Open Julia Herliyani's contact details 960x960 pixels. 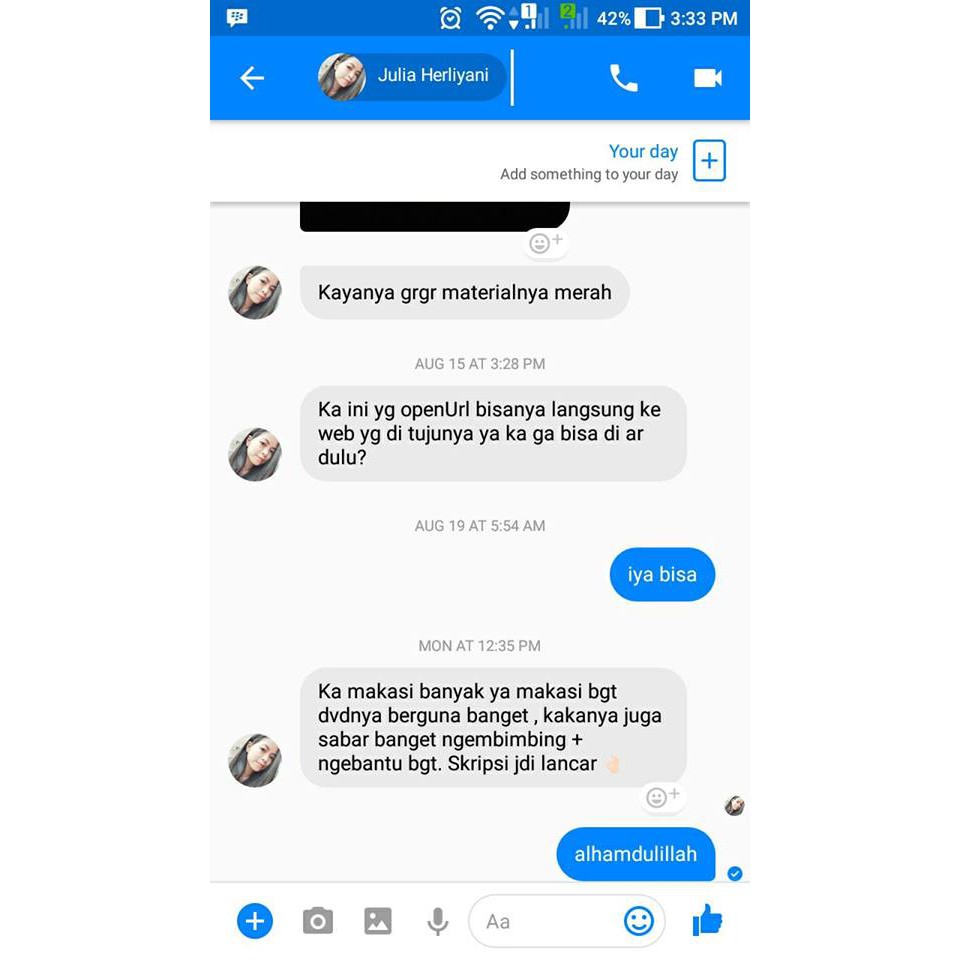point(412,77)
